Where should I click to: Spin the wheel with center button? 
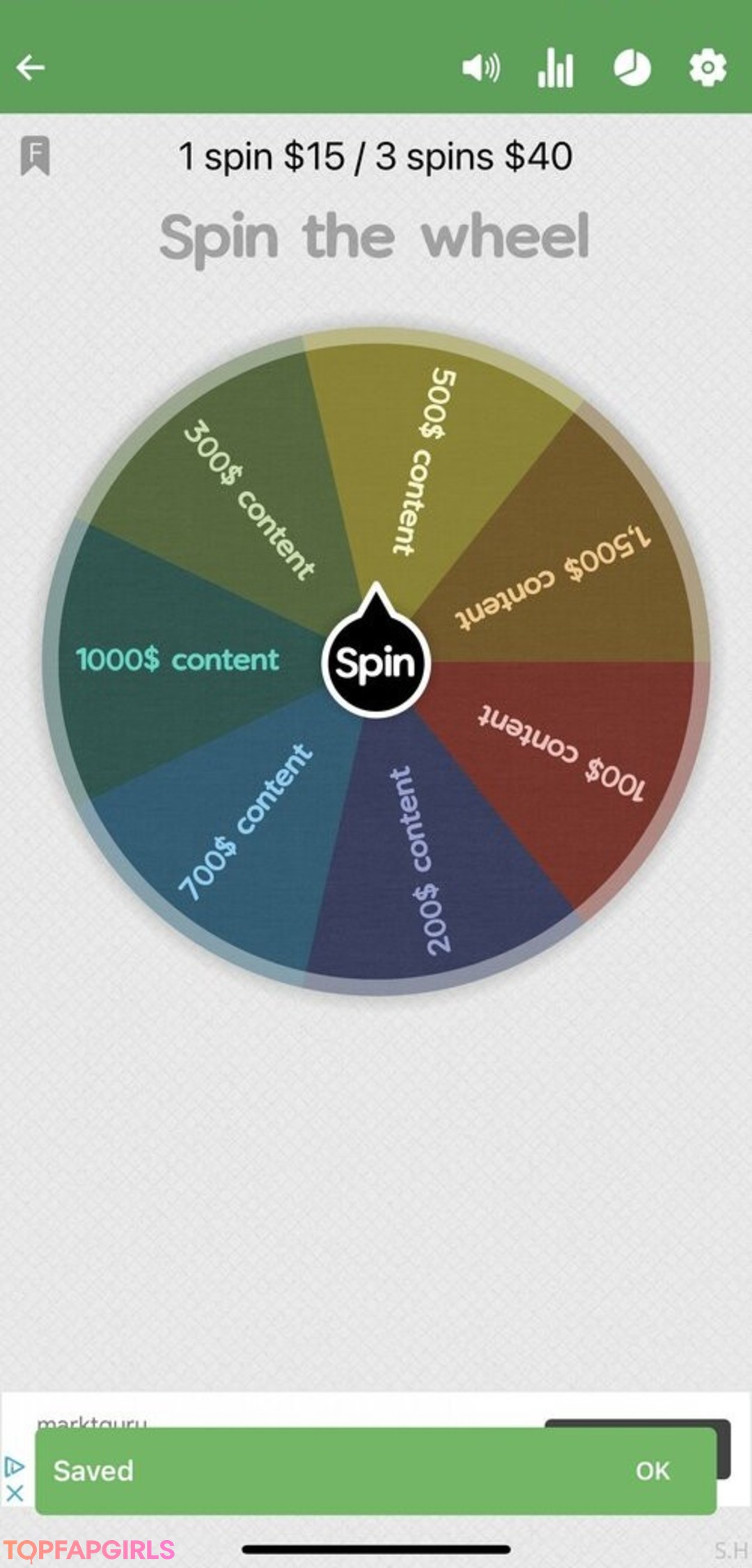[x=376, y=662]
